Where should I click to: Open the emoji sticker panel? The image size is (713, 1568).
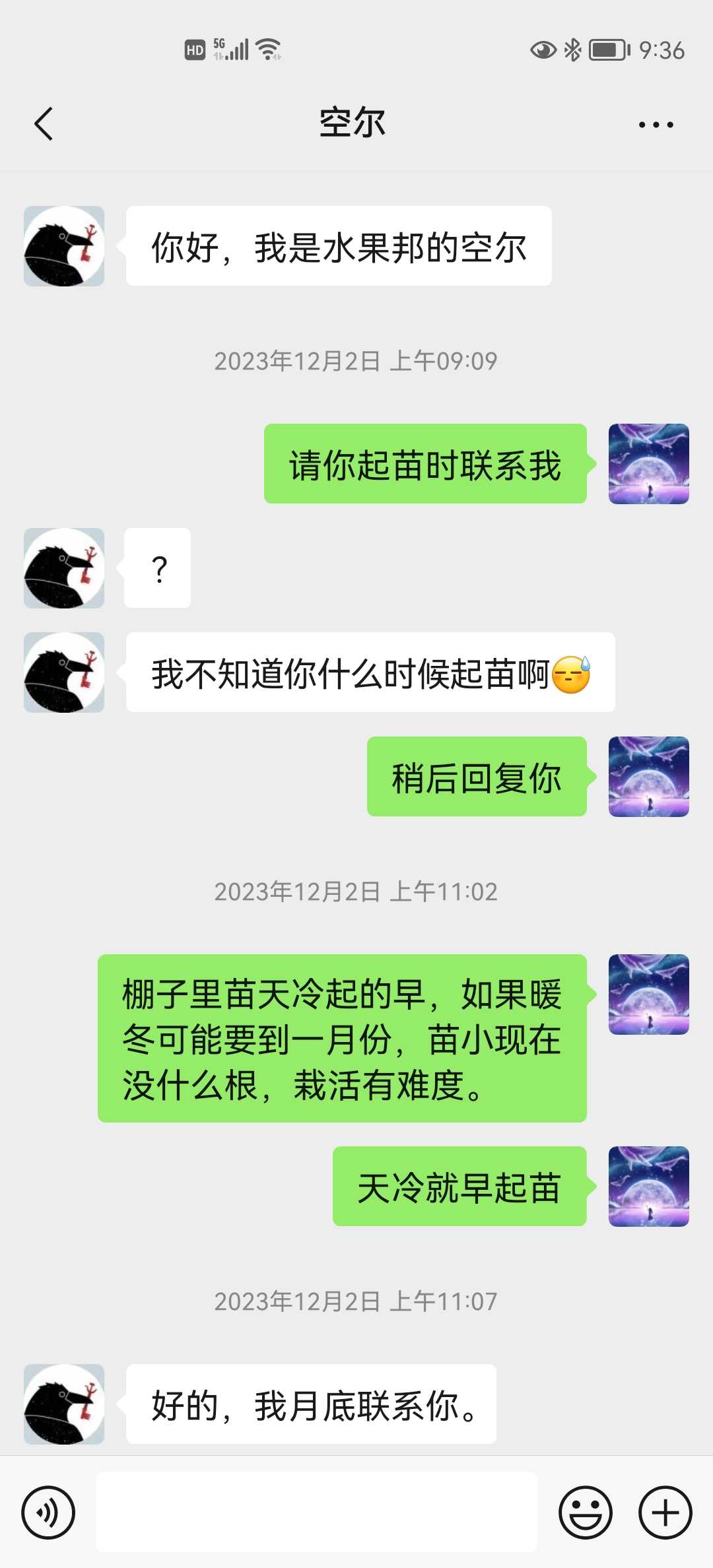coord(586,1513)
